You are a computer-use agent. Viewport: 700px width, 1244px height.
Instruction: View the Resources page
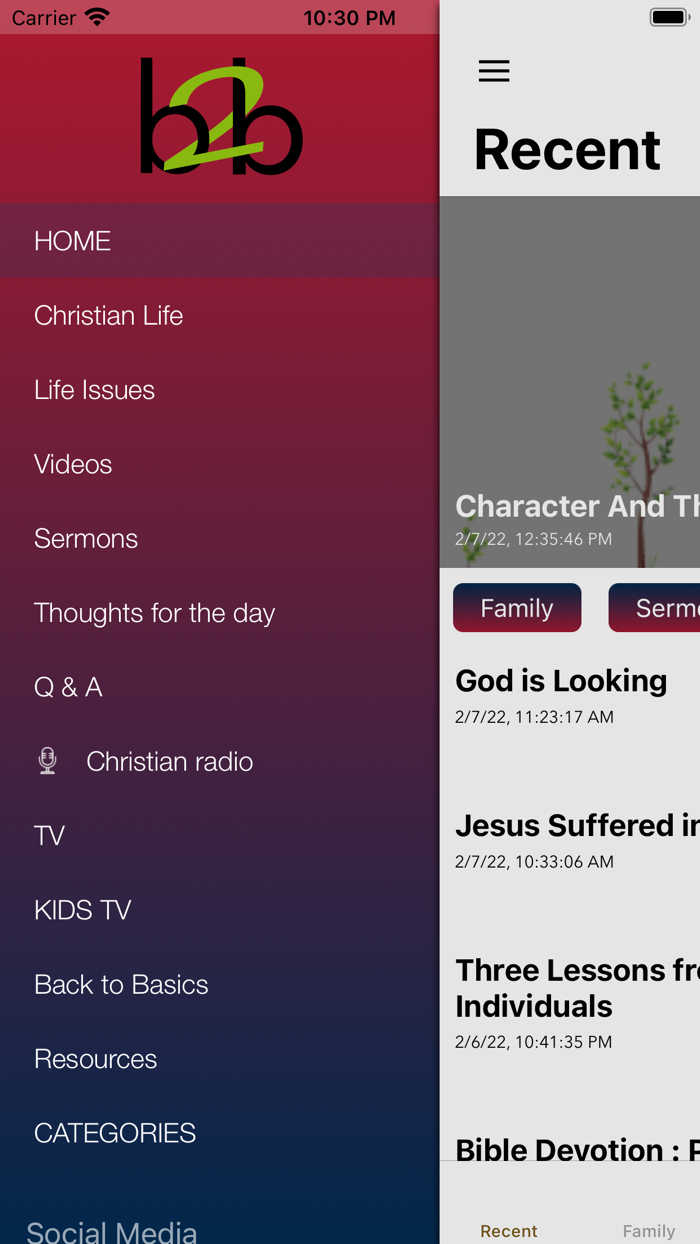coord(95,1059)
